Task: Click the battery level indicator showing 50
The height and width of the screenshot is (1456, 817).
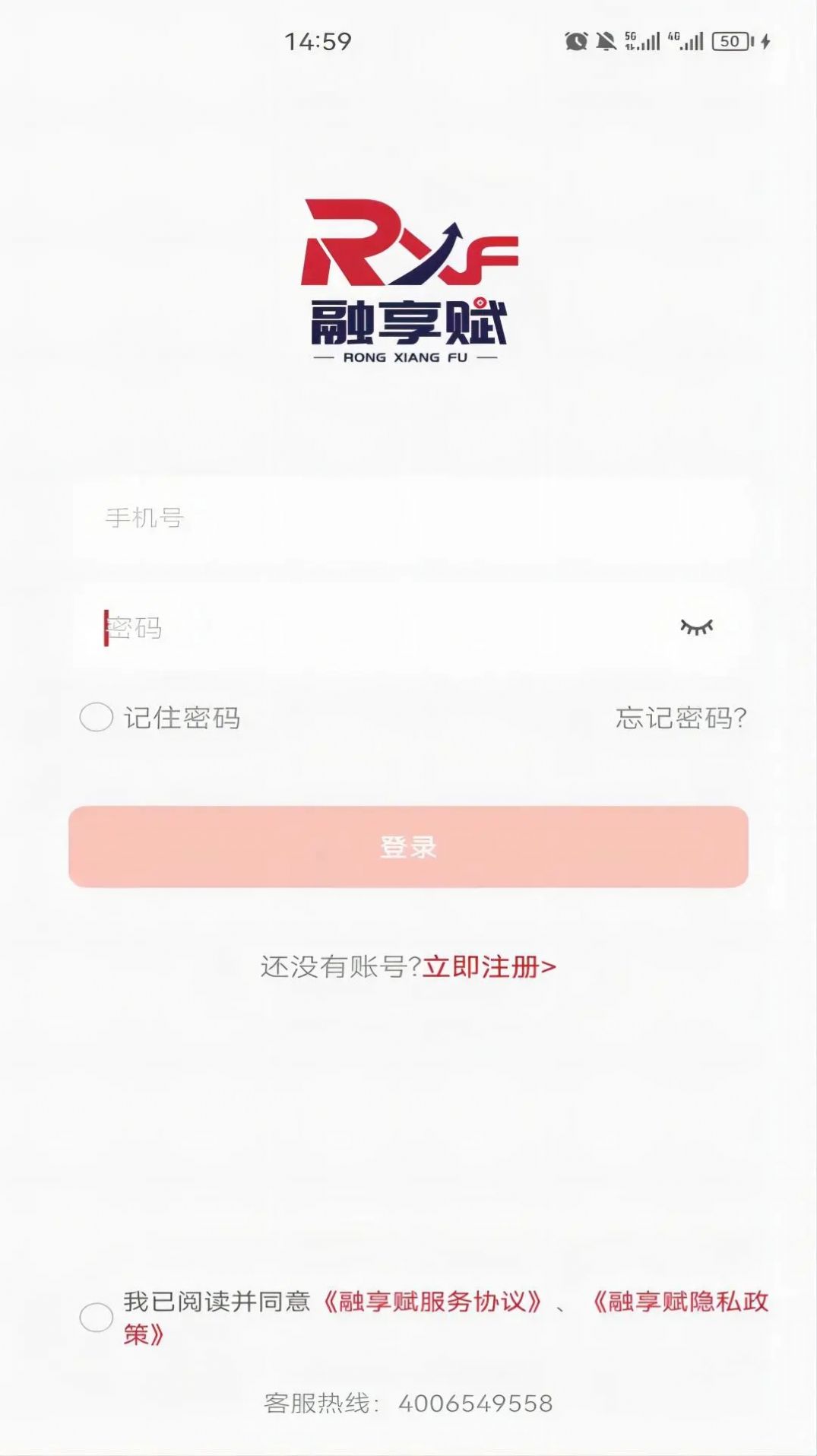Action: pos(728,42)
